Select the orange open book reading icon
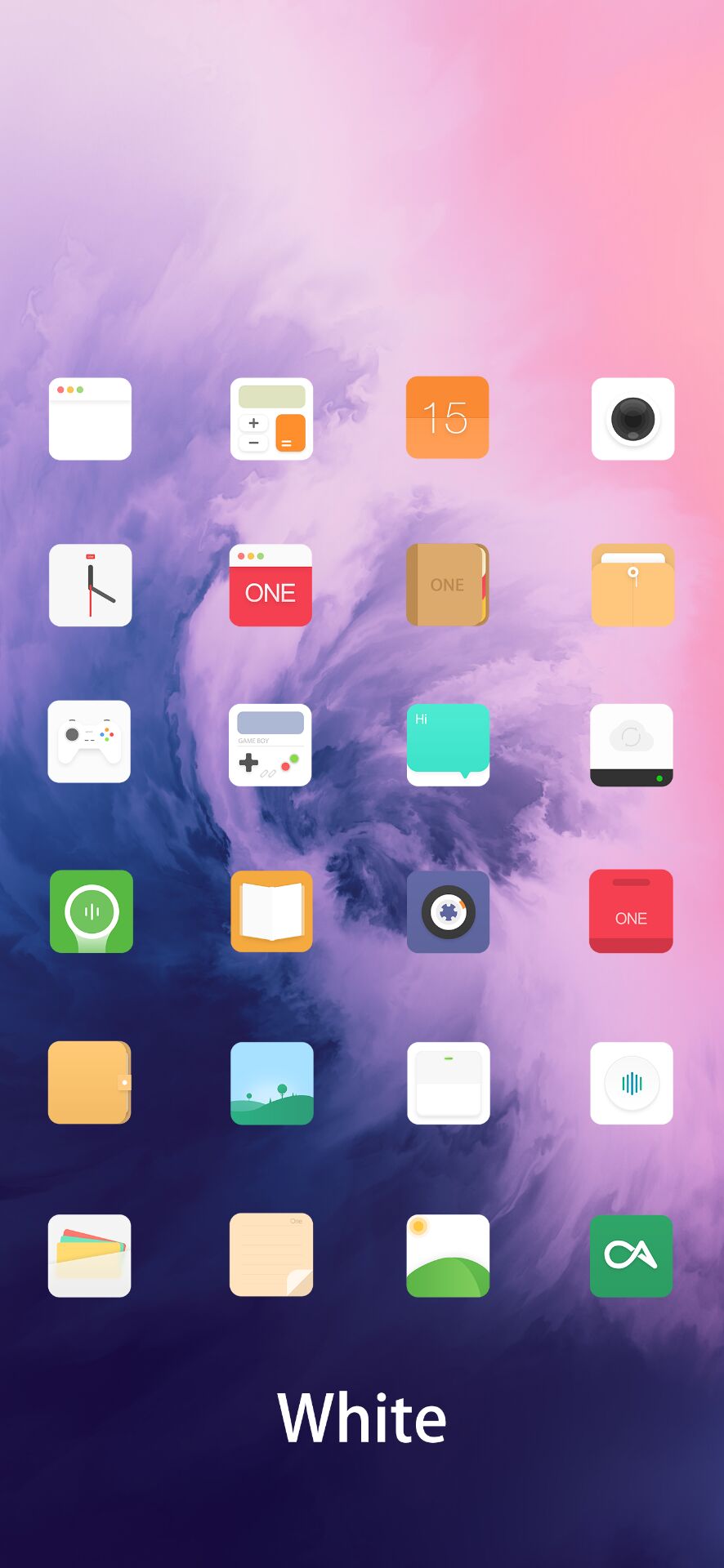 271,911
